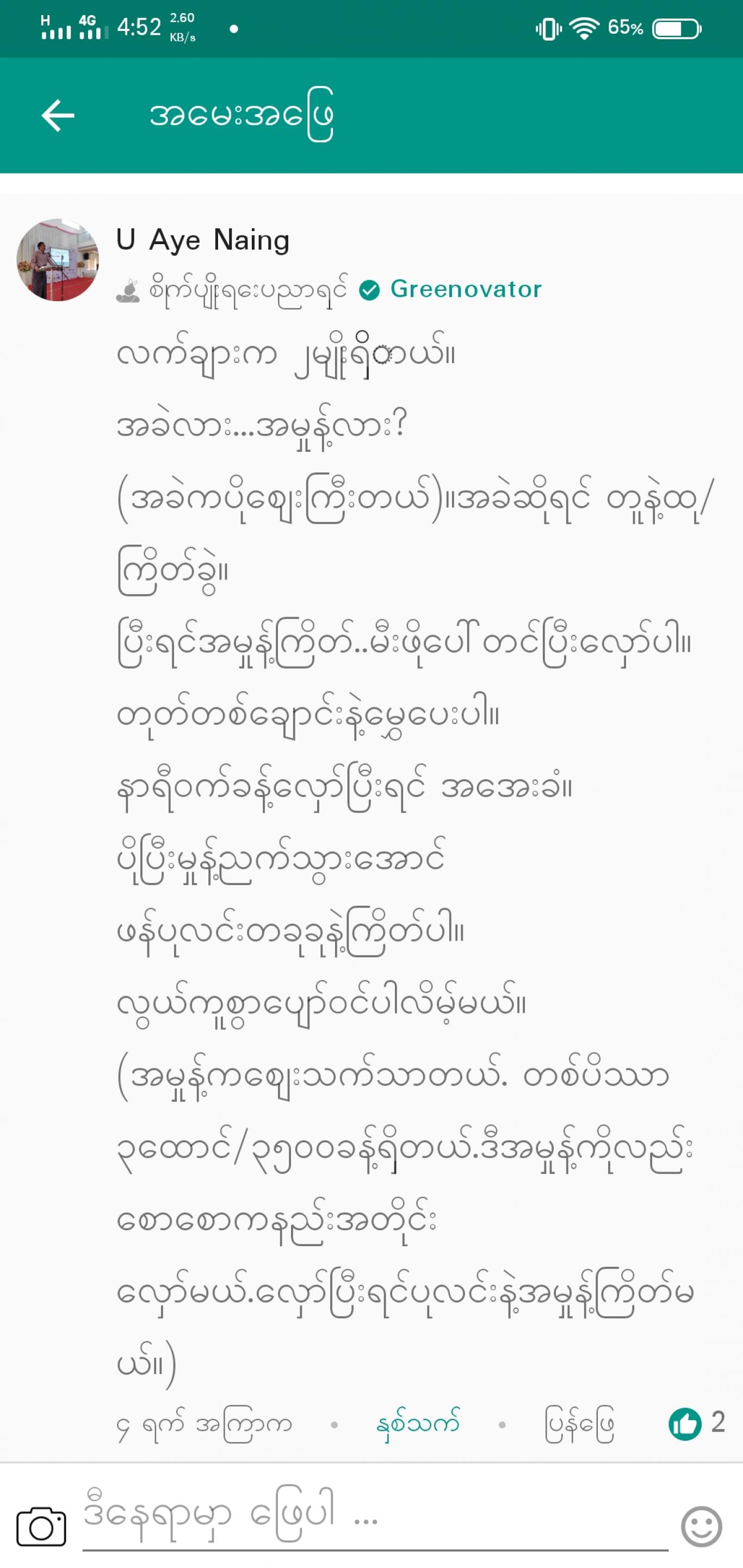The image size is (743, 1568).
Task: Go back using the top-left arrow
Action: (58, 116)
